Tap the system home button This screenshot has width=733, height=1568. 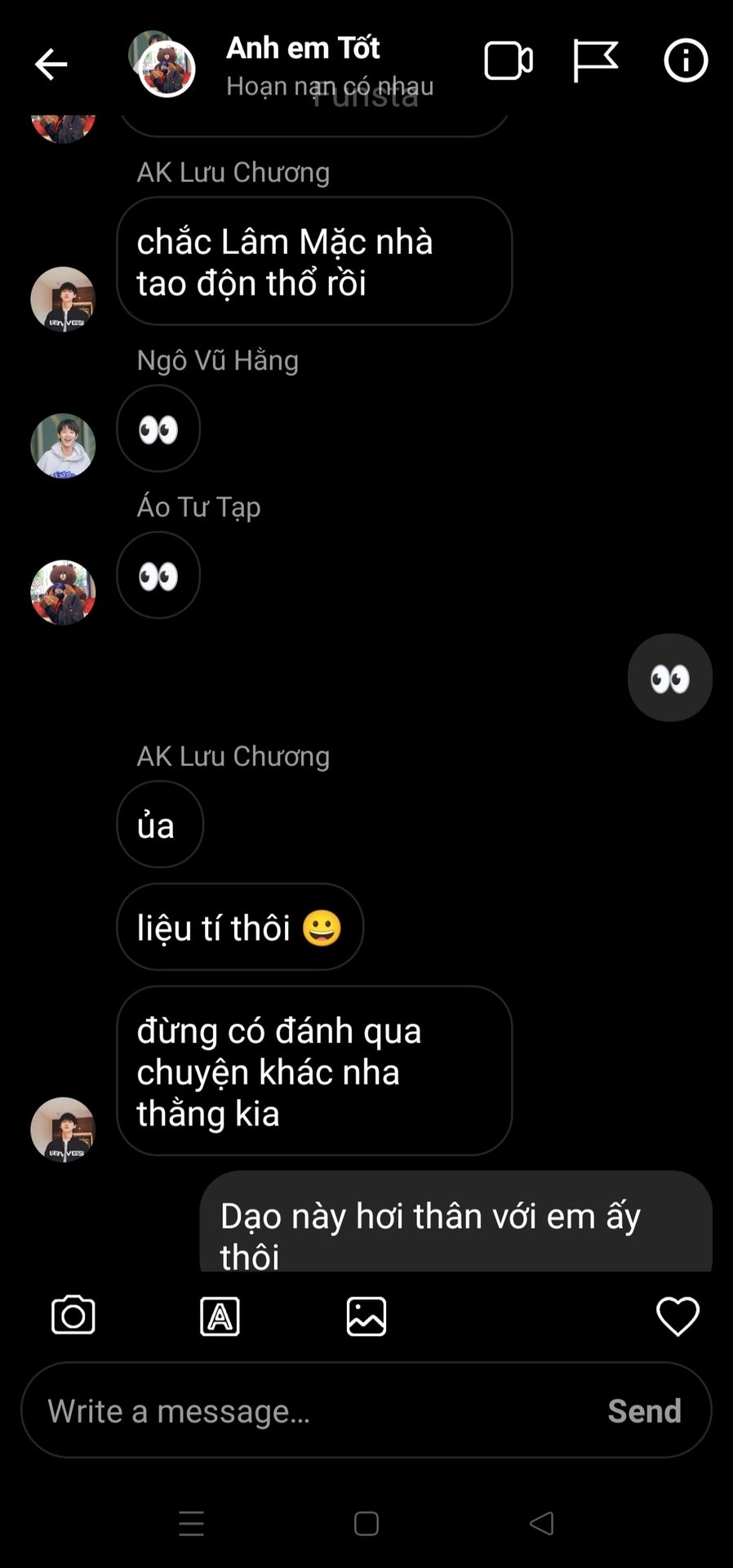pos(366,1523)
